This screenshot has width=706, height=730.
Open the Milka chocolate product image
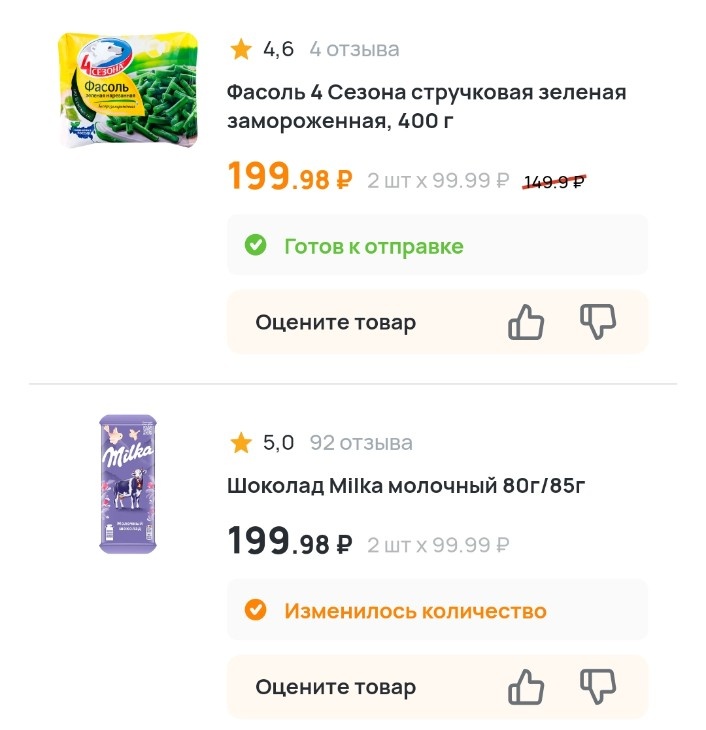[x=128, y=484]
